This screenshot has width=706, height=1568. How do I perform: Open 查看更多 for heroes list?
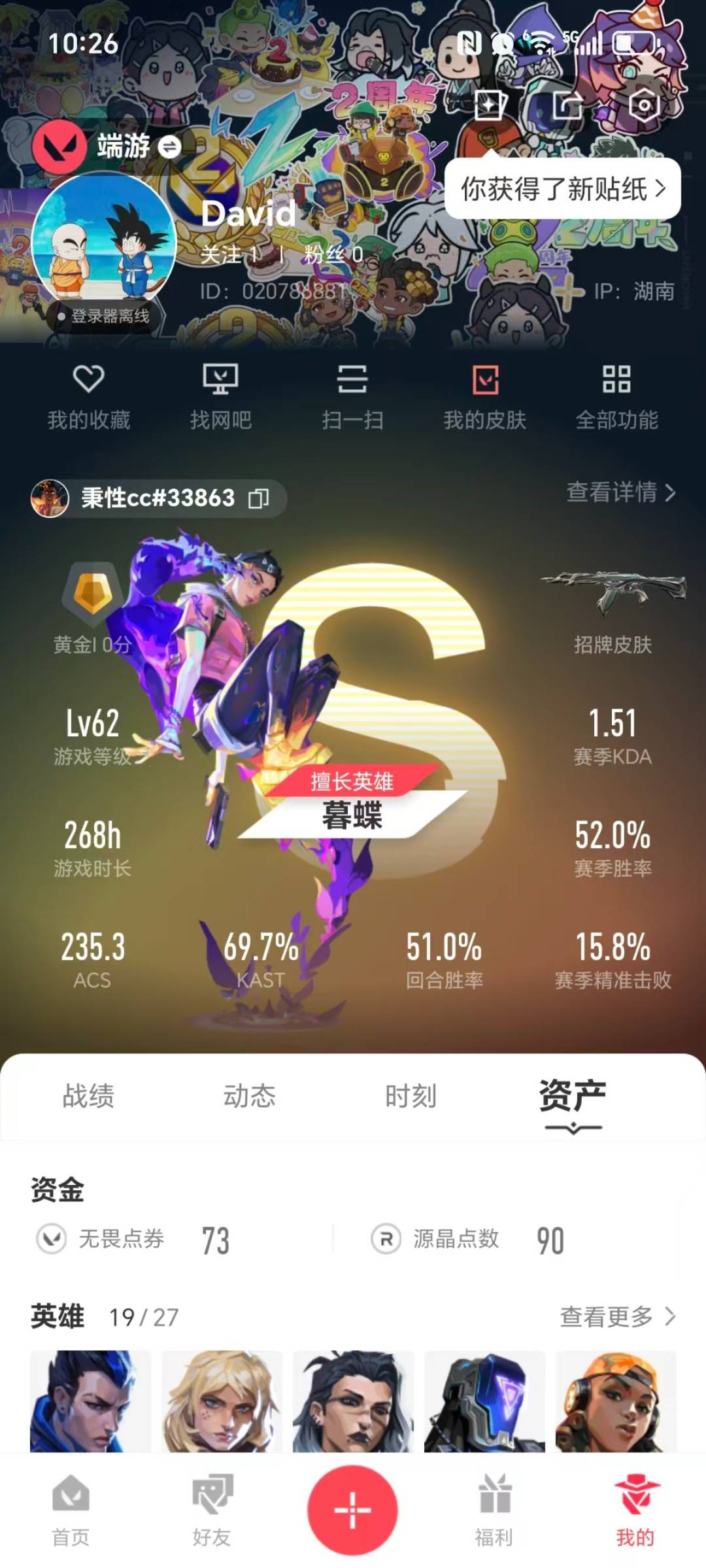616,1316
